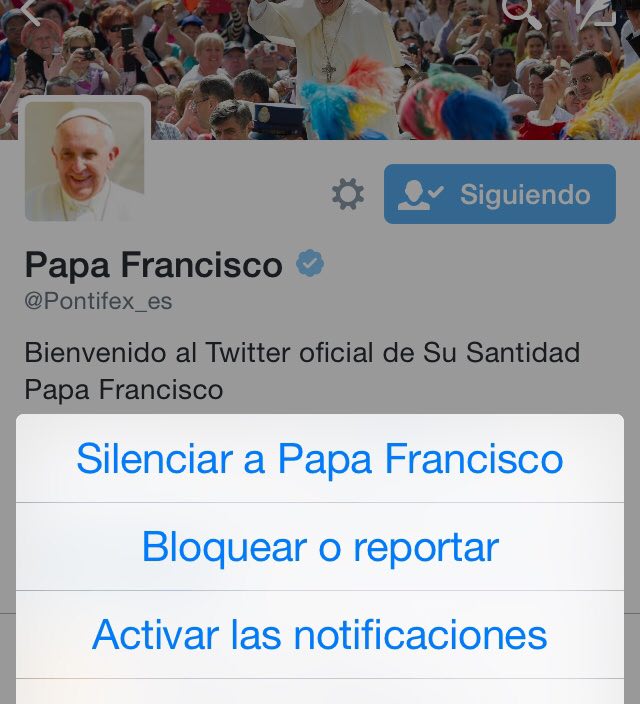Viewport: 640px width, 704px height.
Task: Open Papa Francisco's profile photo
Action: pyautogui.click(x=85, y=160)
